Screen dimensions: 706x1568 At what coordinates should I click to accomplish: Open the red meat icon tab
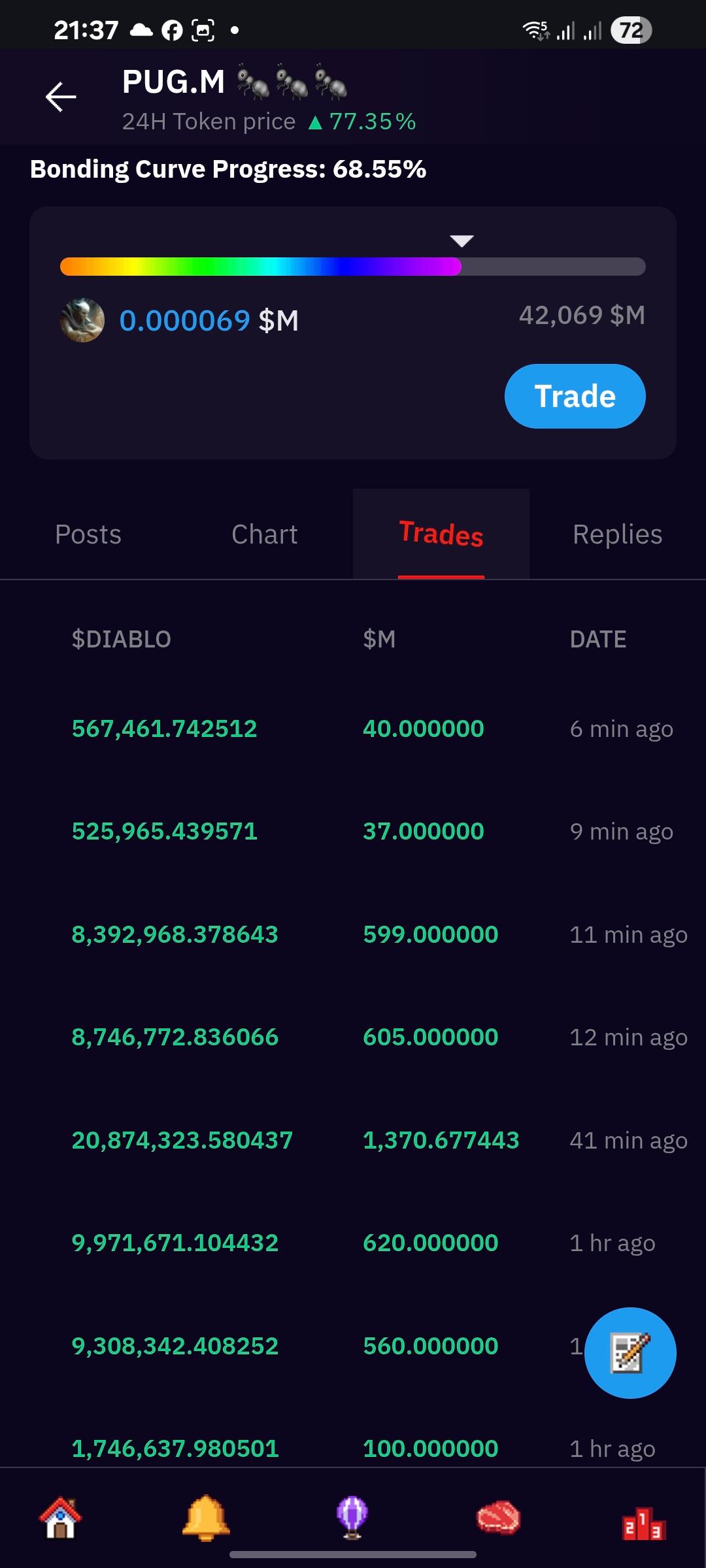coord(498,1517)
